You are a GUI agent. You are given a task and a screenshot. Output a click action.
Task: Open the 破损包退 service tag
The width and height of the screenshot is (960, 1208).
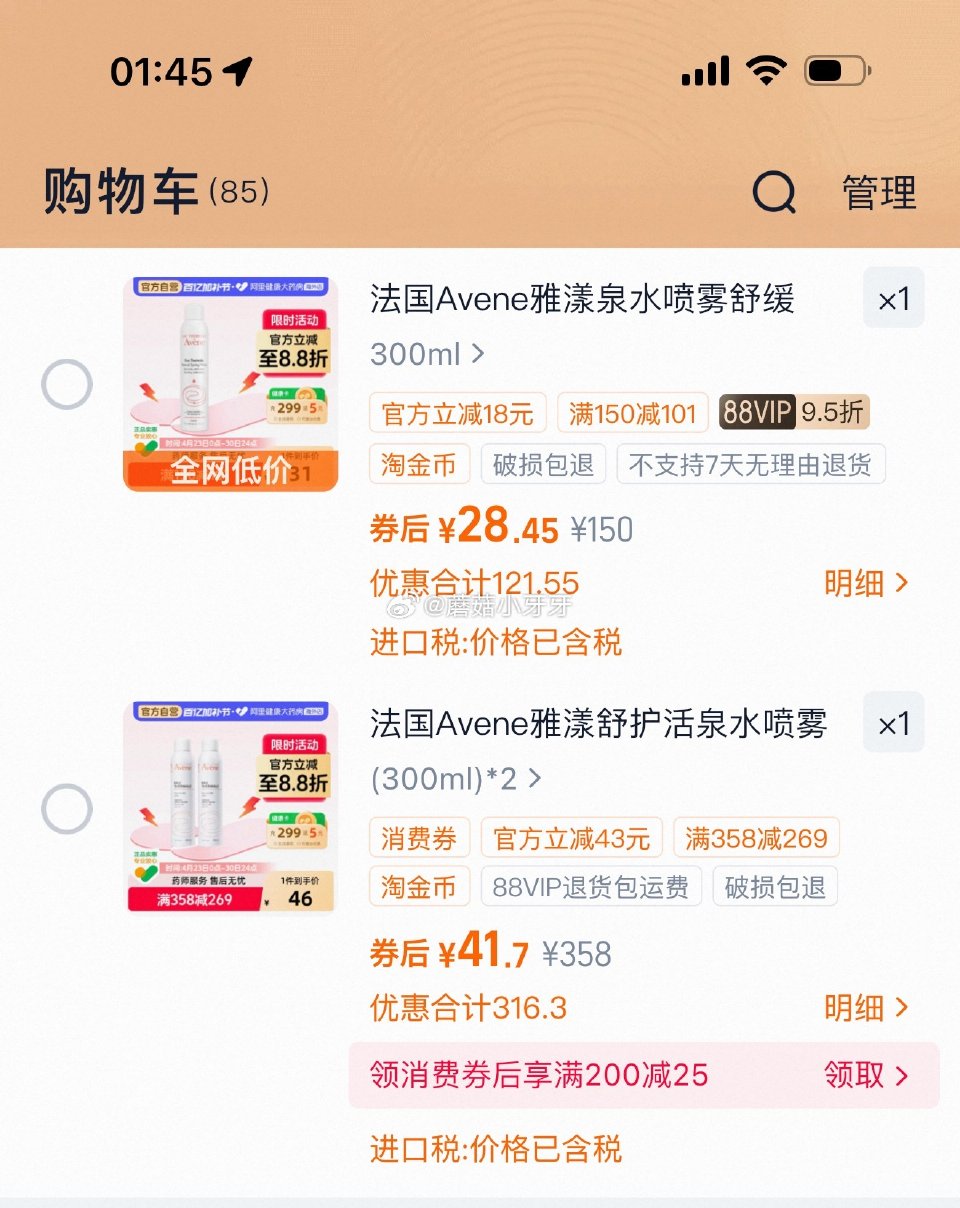pos(543,464)
